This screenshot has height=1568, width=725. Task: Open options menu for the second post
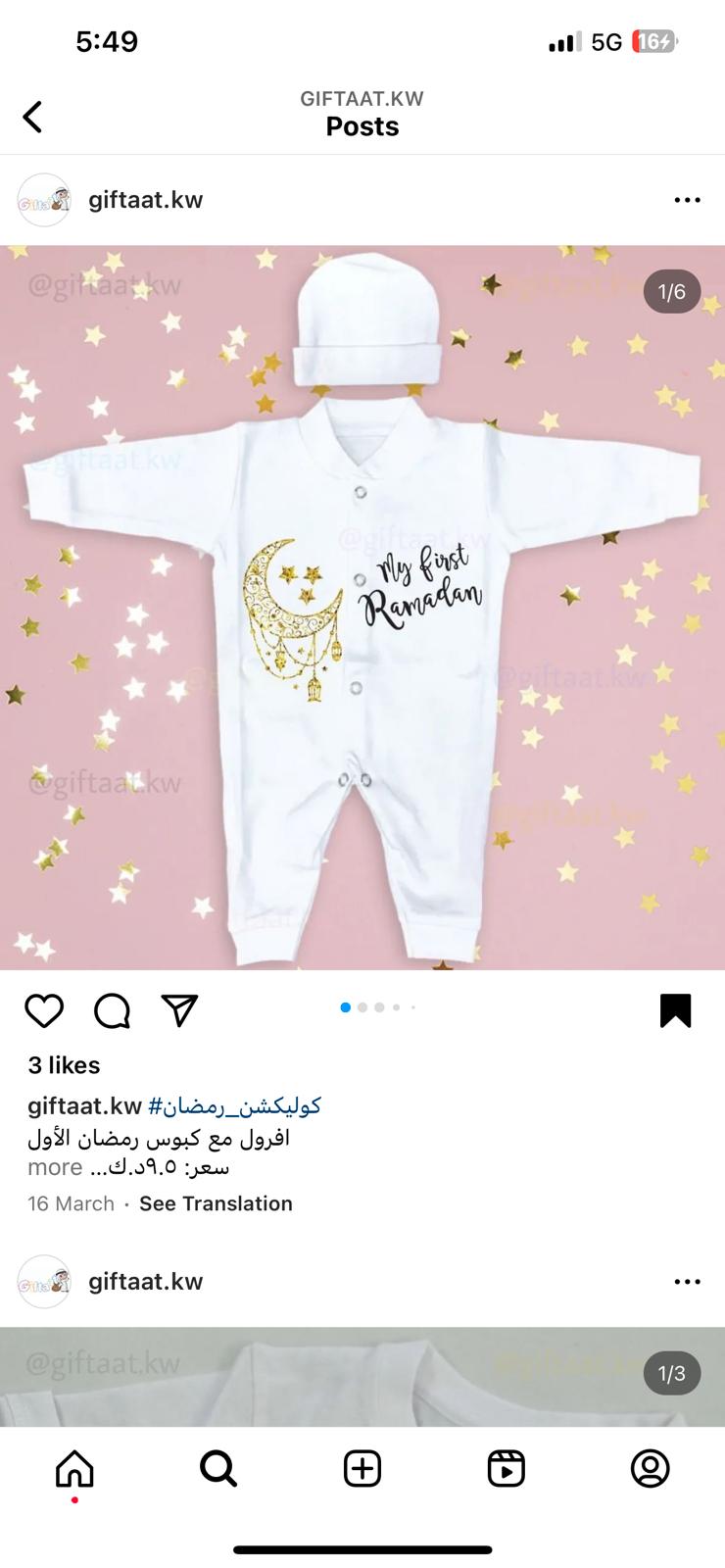pos(687,1282)
